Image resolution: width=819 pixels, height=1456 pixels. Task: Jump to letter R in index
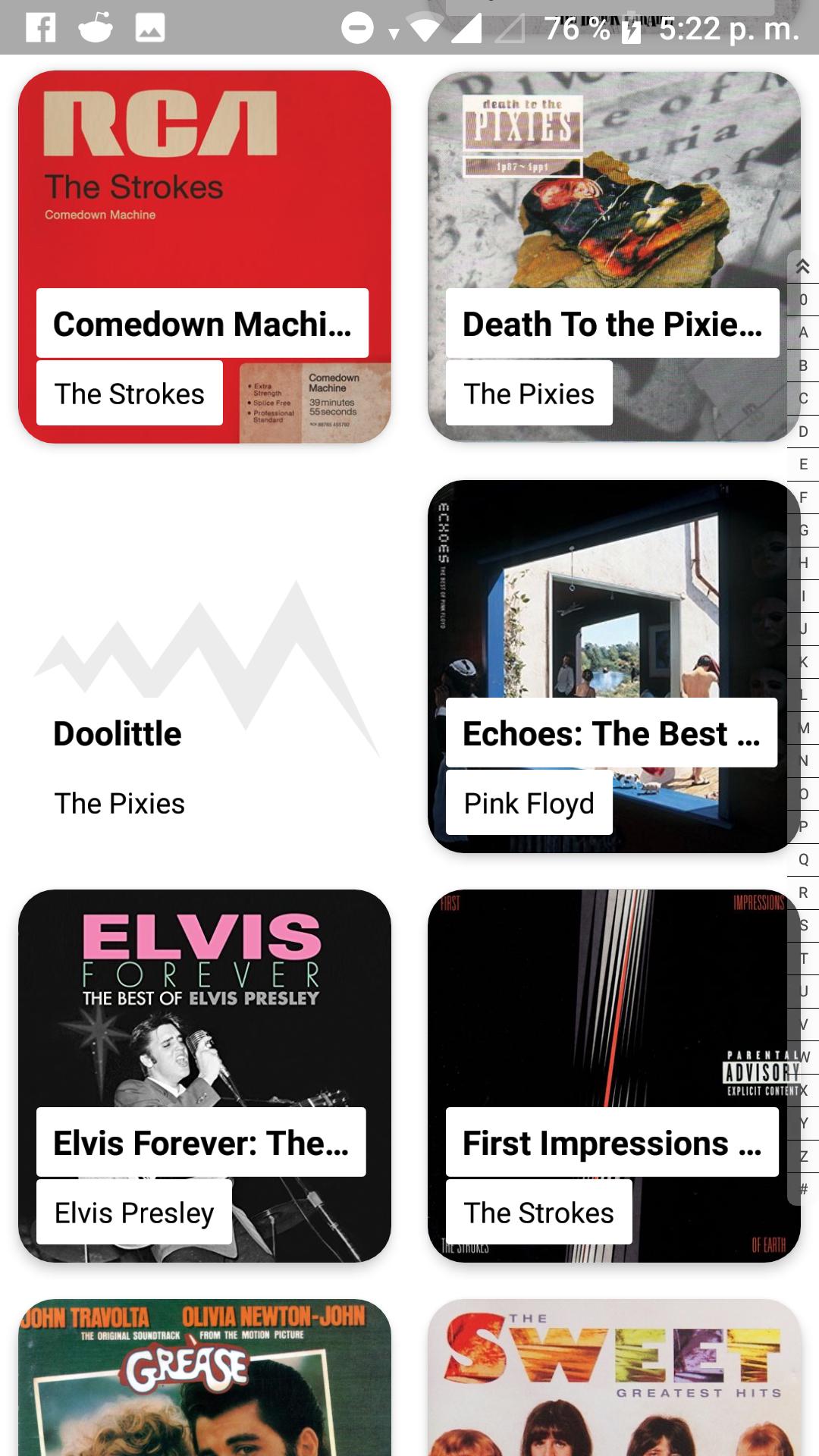803,893
